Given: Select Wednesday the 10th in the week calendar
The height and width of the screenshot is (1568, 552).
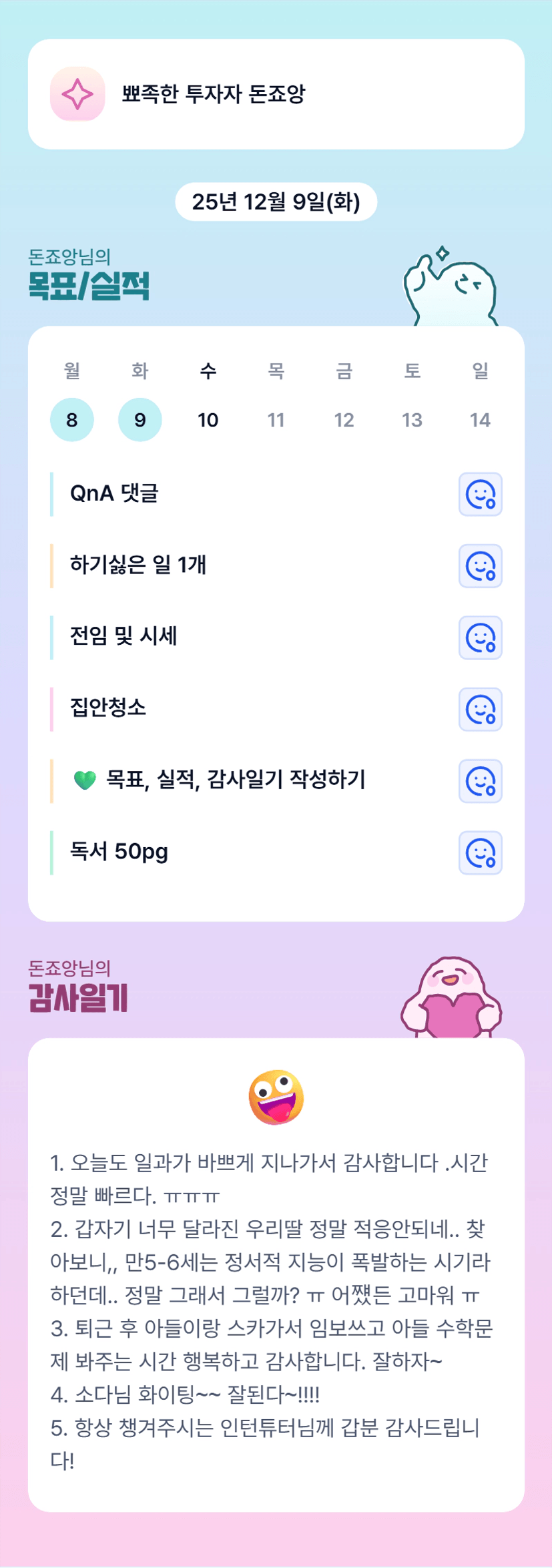Looking at the screenshot, I should point(208,420).
